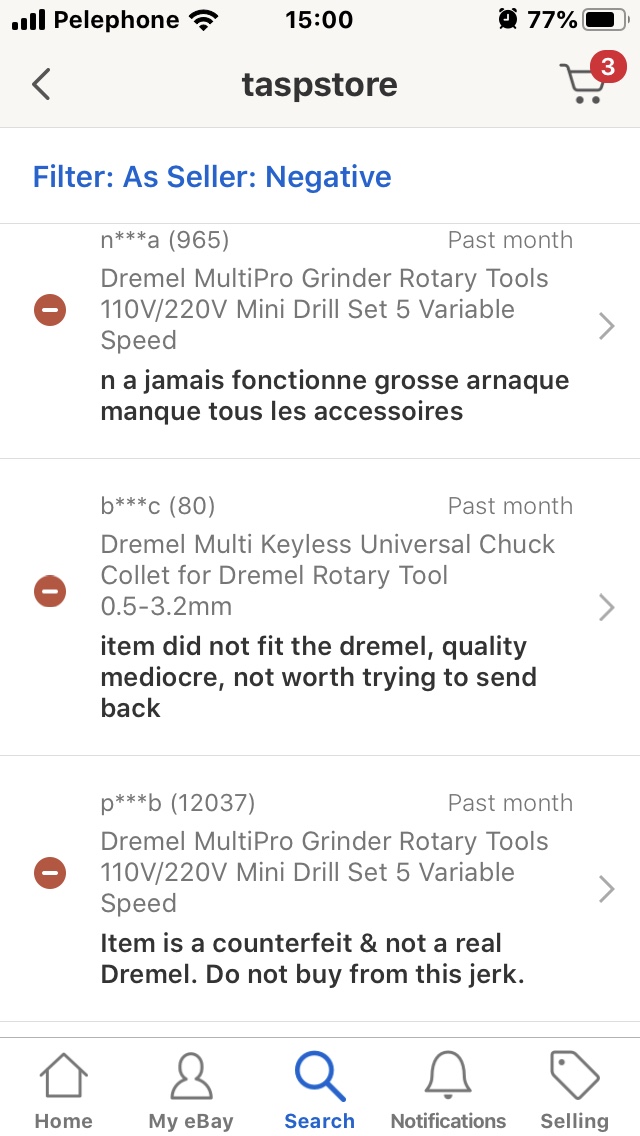Switch to the My eBay tab
640x1136 pixels.
click(x=191, y=1092)
